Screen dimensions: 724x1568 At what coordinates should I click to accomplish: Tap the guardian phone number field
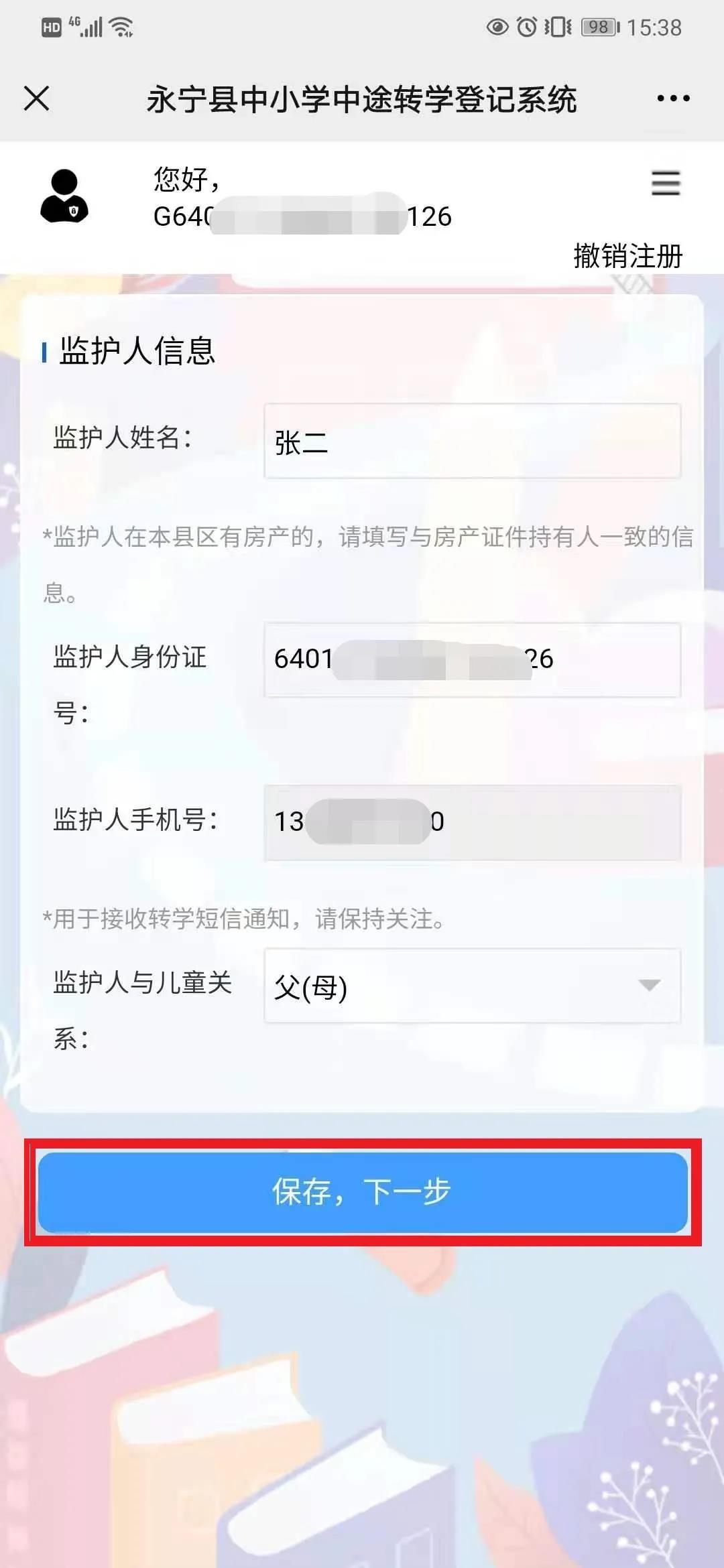tap(472, 822)
